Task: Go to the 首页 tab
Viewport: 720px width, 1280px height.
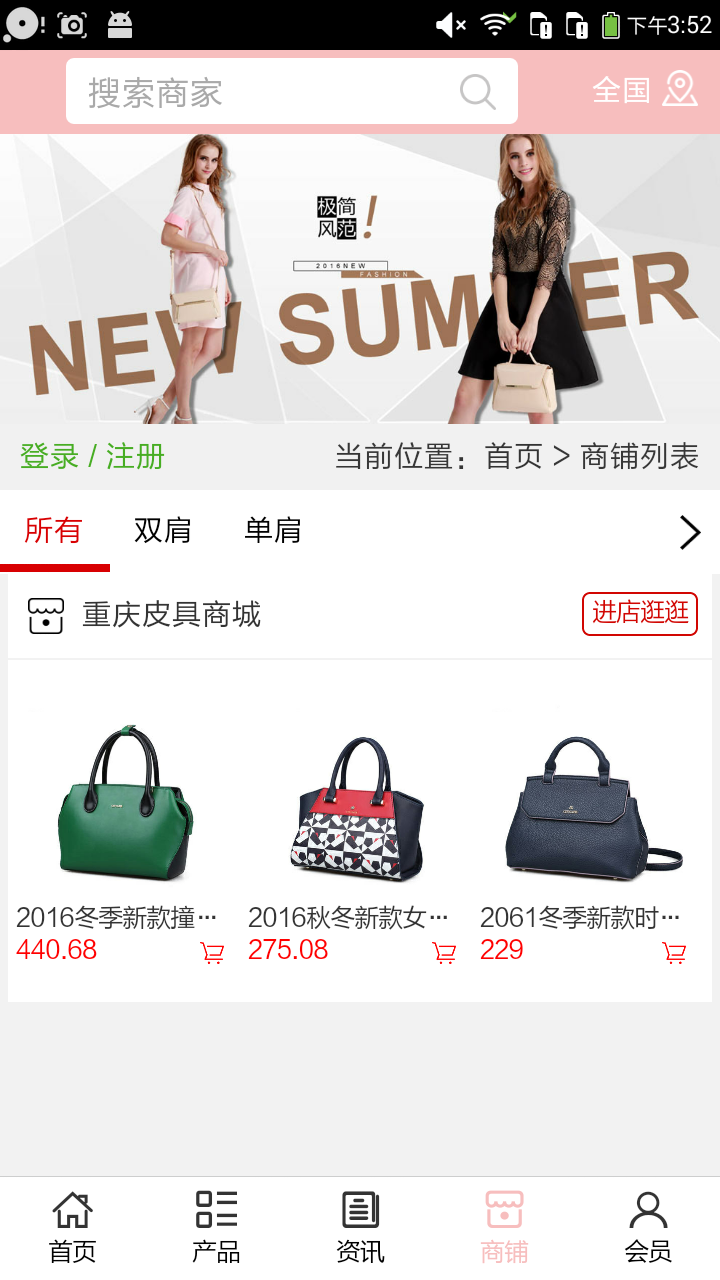Action: (72, 1227)
